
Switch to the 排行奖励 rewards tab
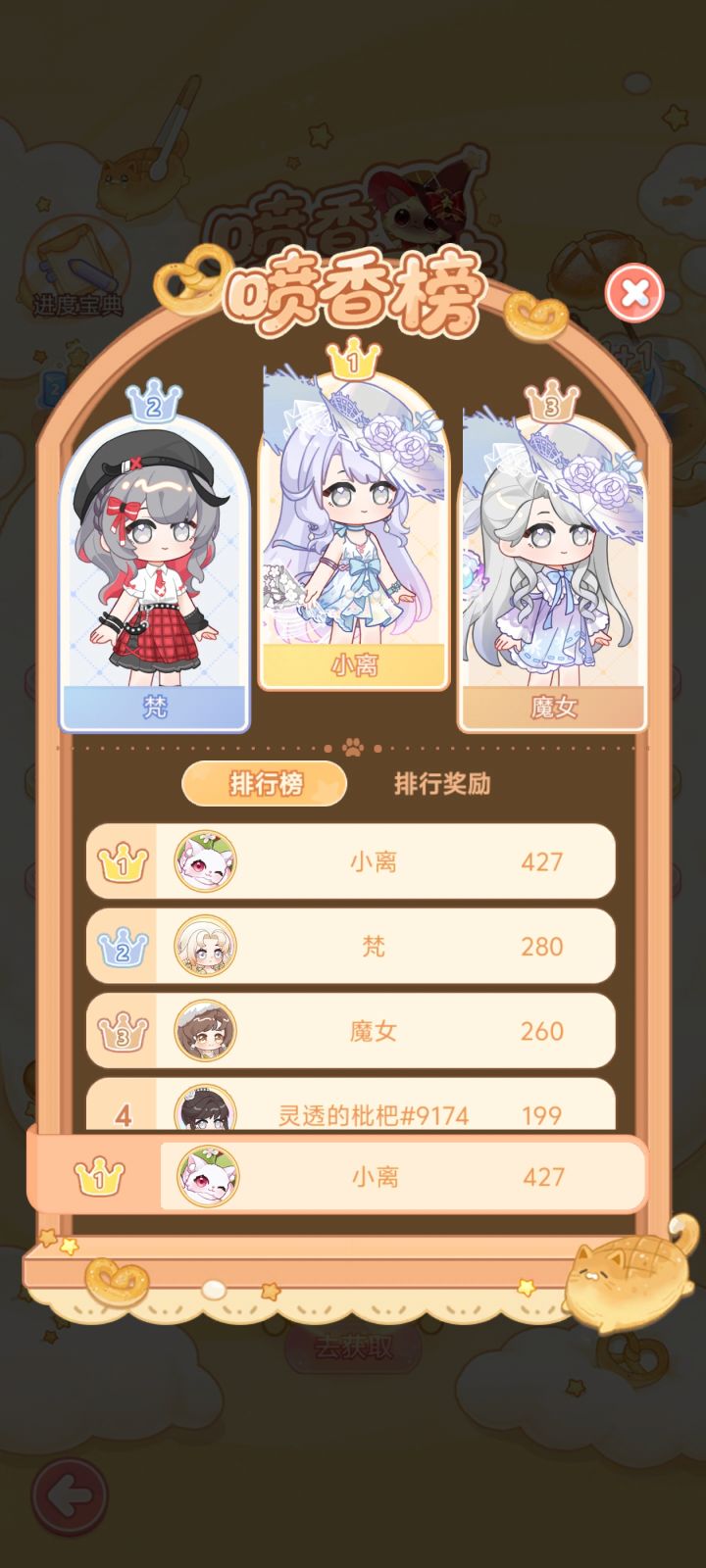440,784
